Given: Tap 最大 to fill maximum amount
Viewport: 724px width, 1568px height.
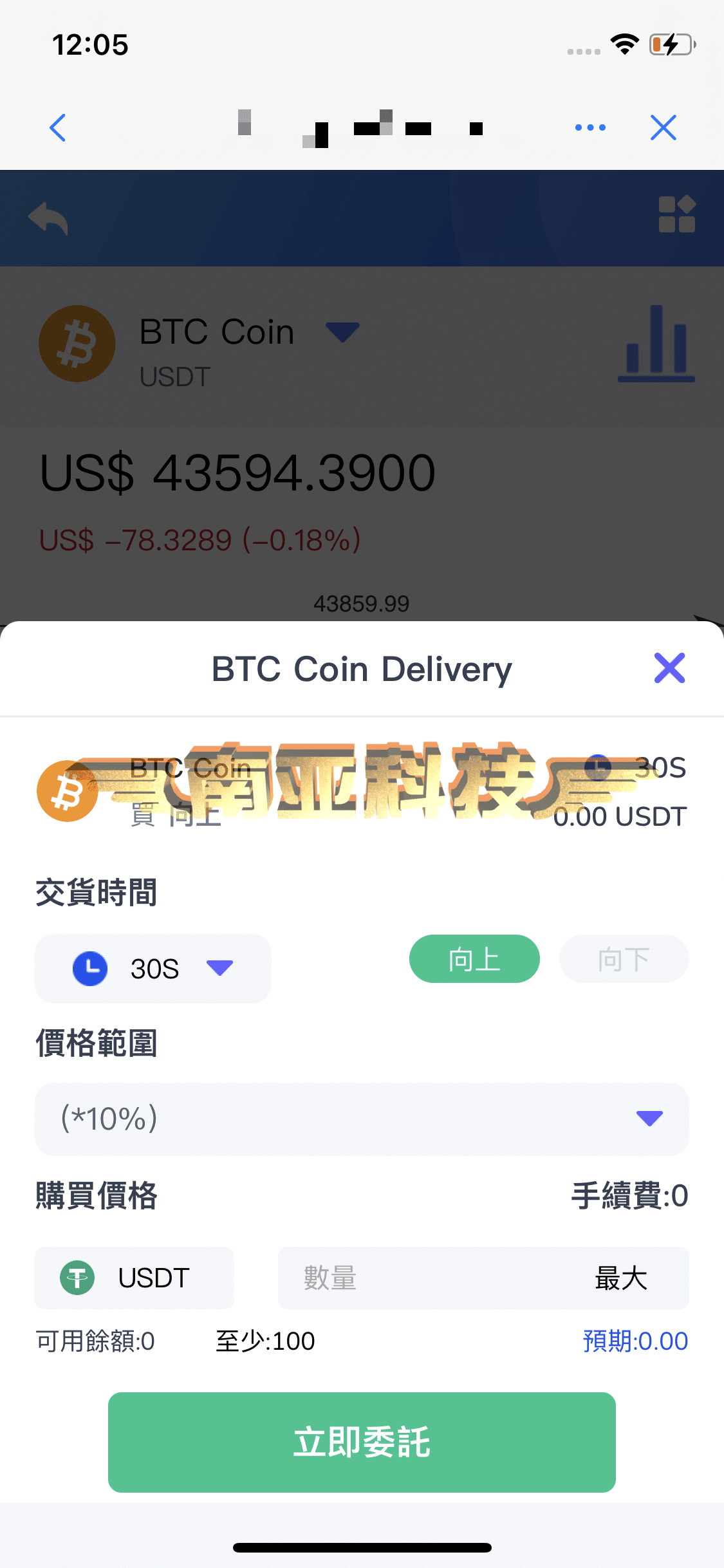Looking at the screenshot, I should pyautogui.click(x=621, y=1278).
